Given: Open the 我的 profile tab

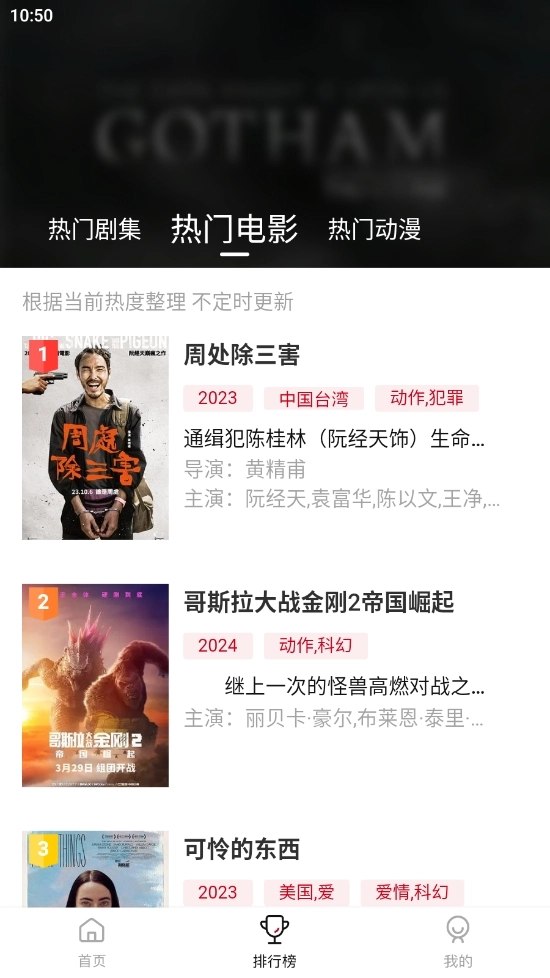Looking at the screenshot, I should click(458, 942).
